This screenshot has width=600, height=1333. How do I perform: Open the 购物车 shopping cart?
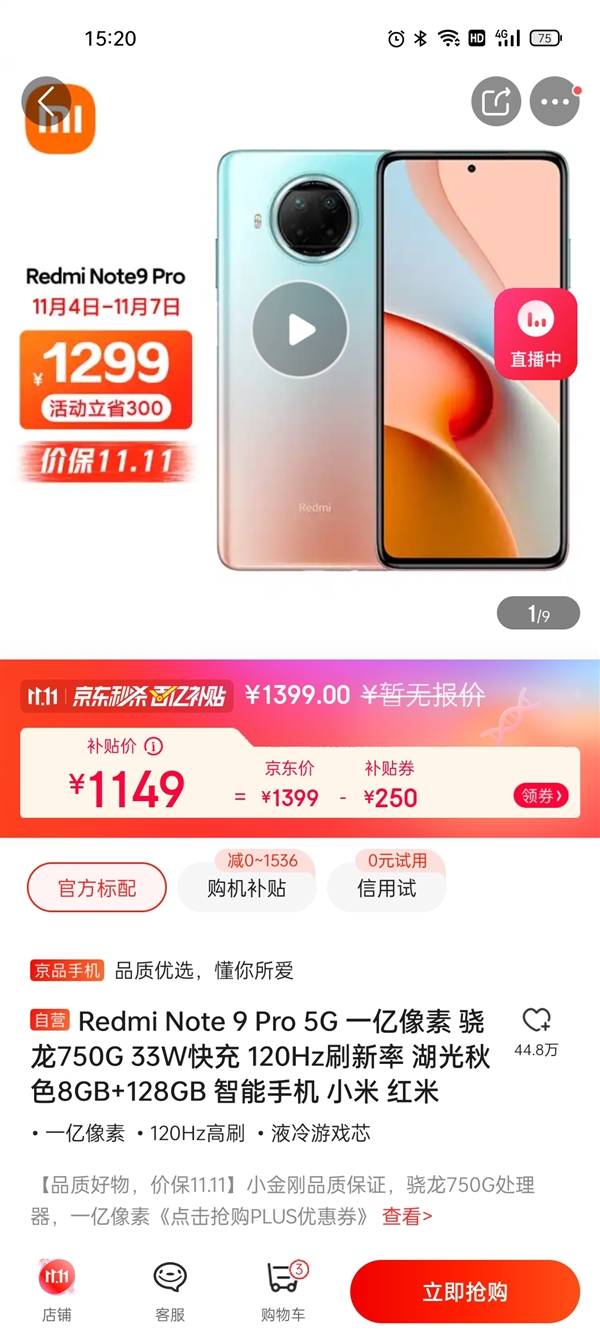[x=283, y=1291]
